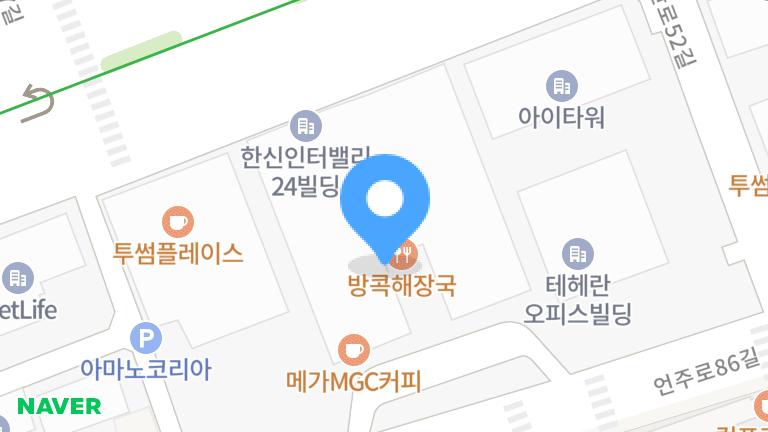
Task: Select the 투썸플레이스 cafe marker
Action: 177,222
